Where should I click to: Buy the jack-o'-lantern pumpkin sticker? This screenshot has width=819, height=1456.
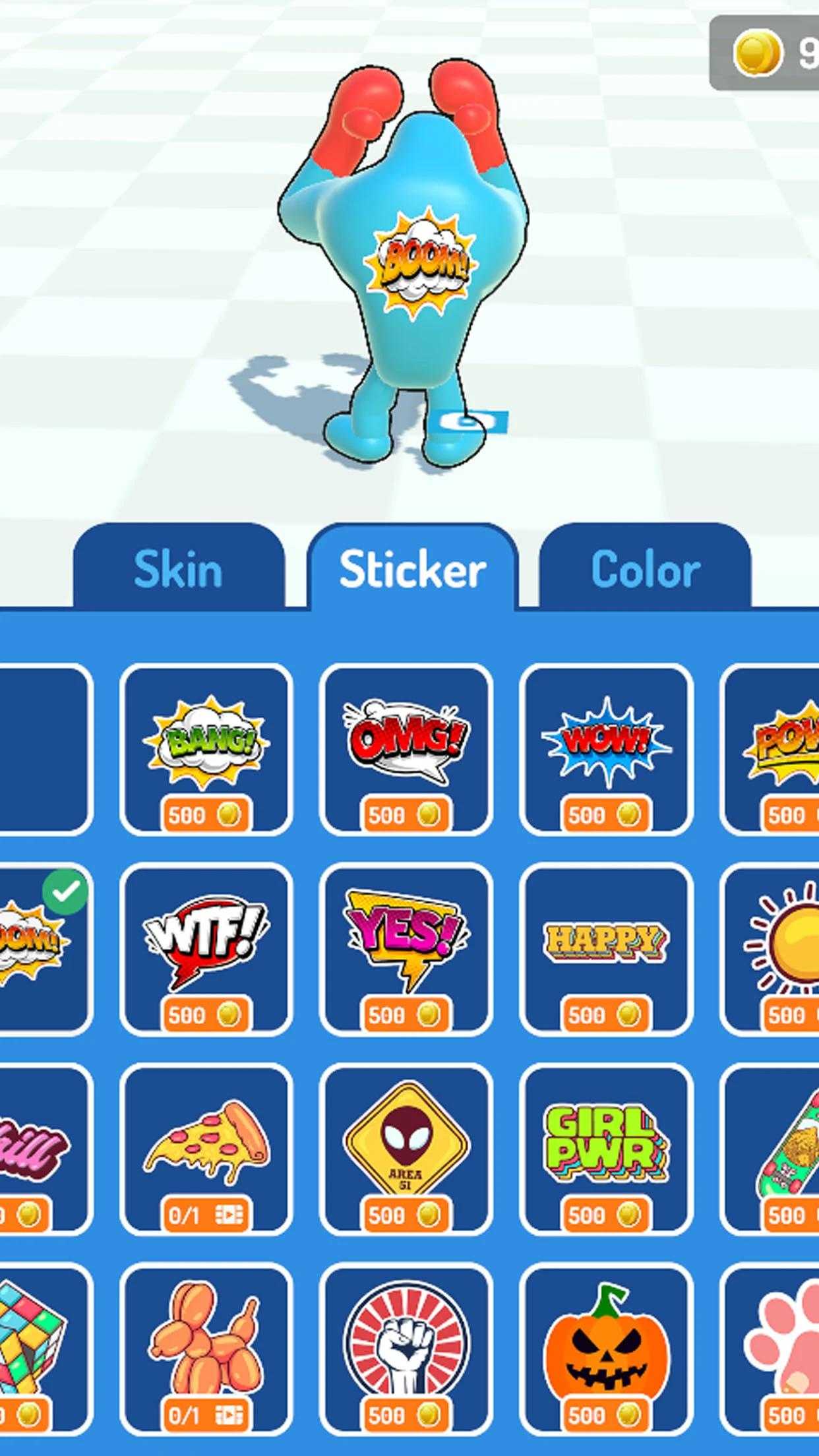click(607, 1350)
